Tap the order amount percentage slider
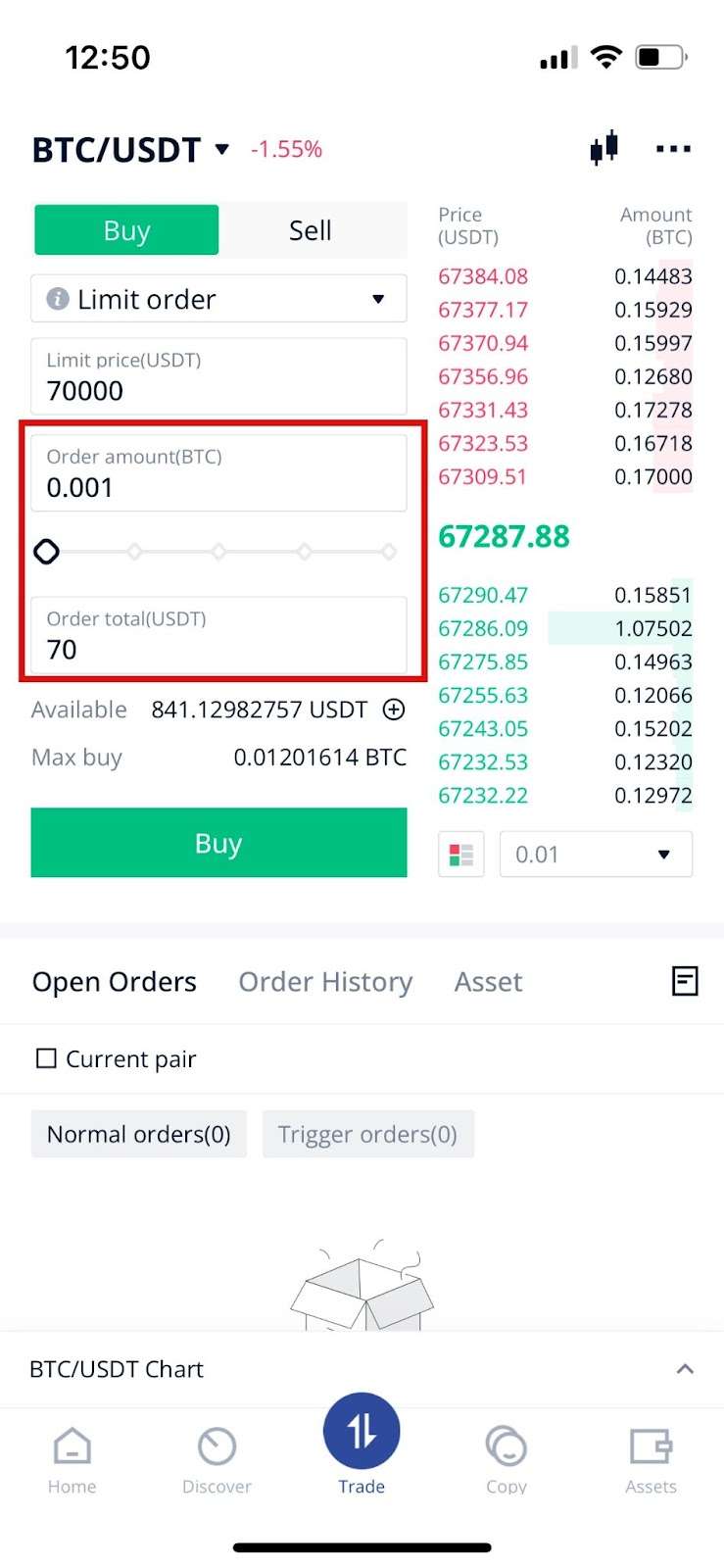Viewport: 724px width, 1568px height. coord(217,552)
